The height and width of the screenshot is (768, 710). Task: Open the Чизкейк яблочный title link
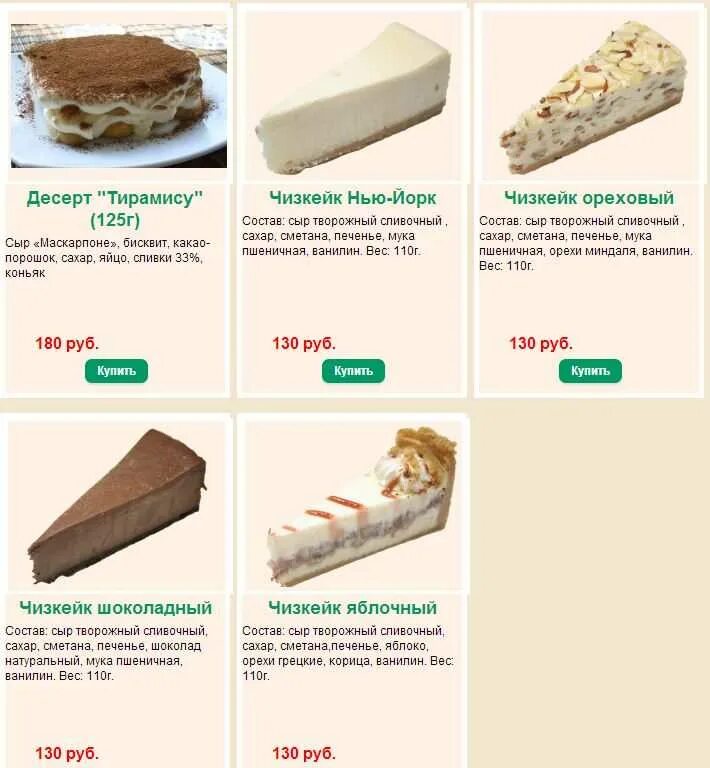(353, 608)
